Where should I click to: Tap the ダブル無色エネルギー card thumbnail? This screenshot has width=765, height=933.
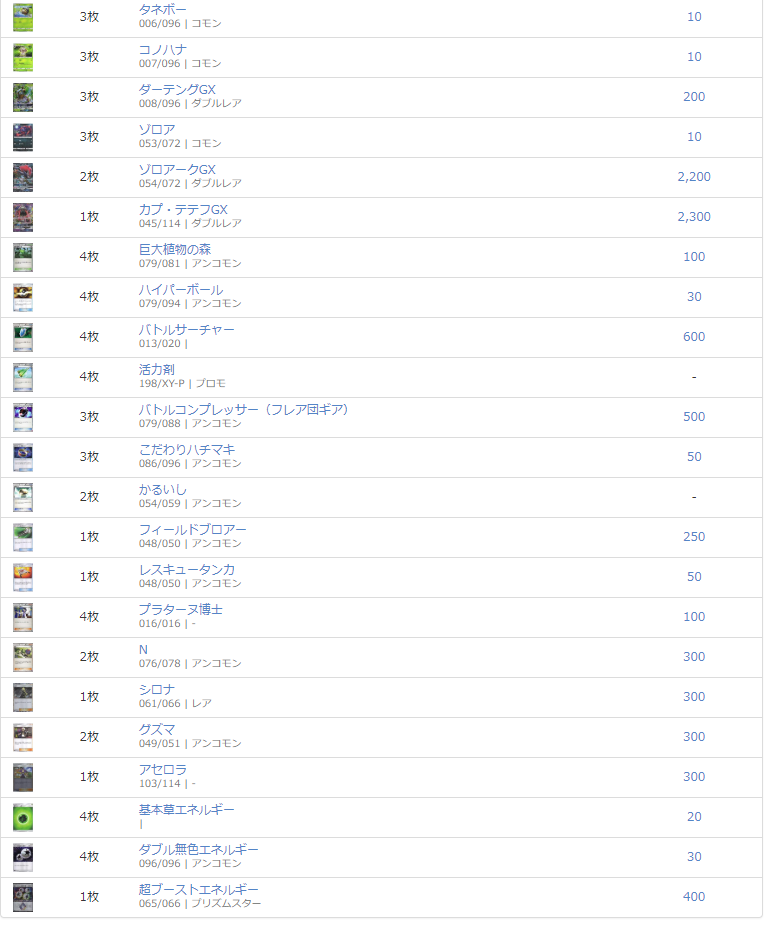pyautogui.click(x=23, y=857)
